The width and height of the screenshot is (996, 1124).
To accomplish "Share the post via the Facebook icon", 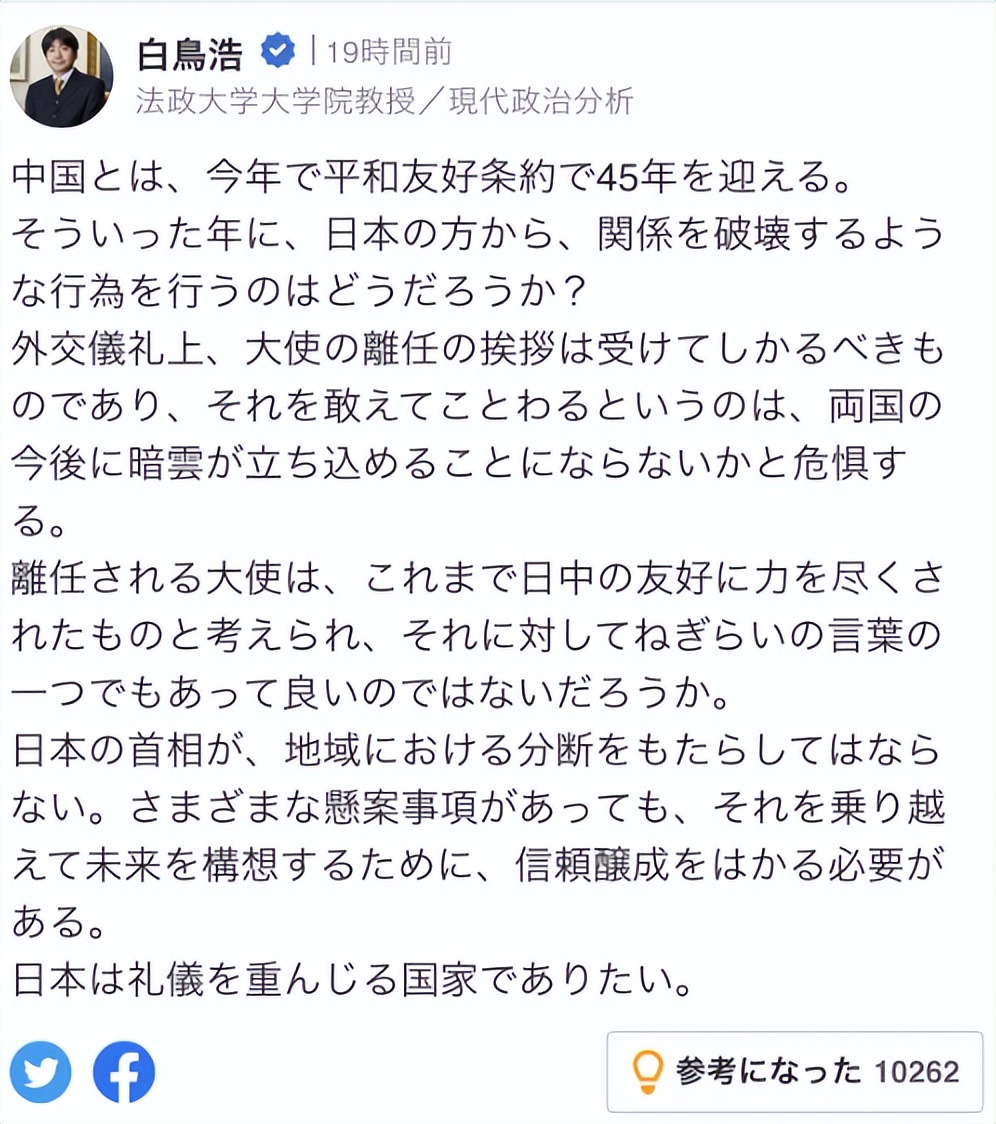I will (122, 1070).
